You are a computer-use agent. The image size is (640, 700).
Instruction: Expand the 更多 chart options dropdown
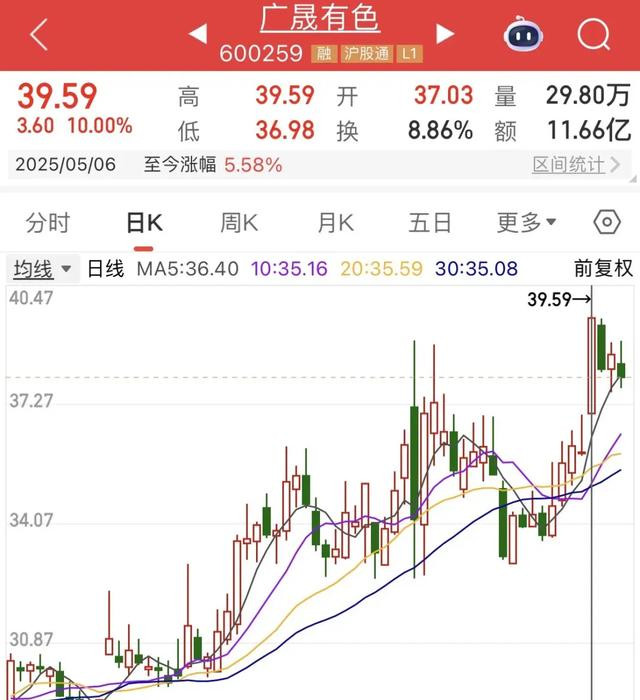pos(526,222)
